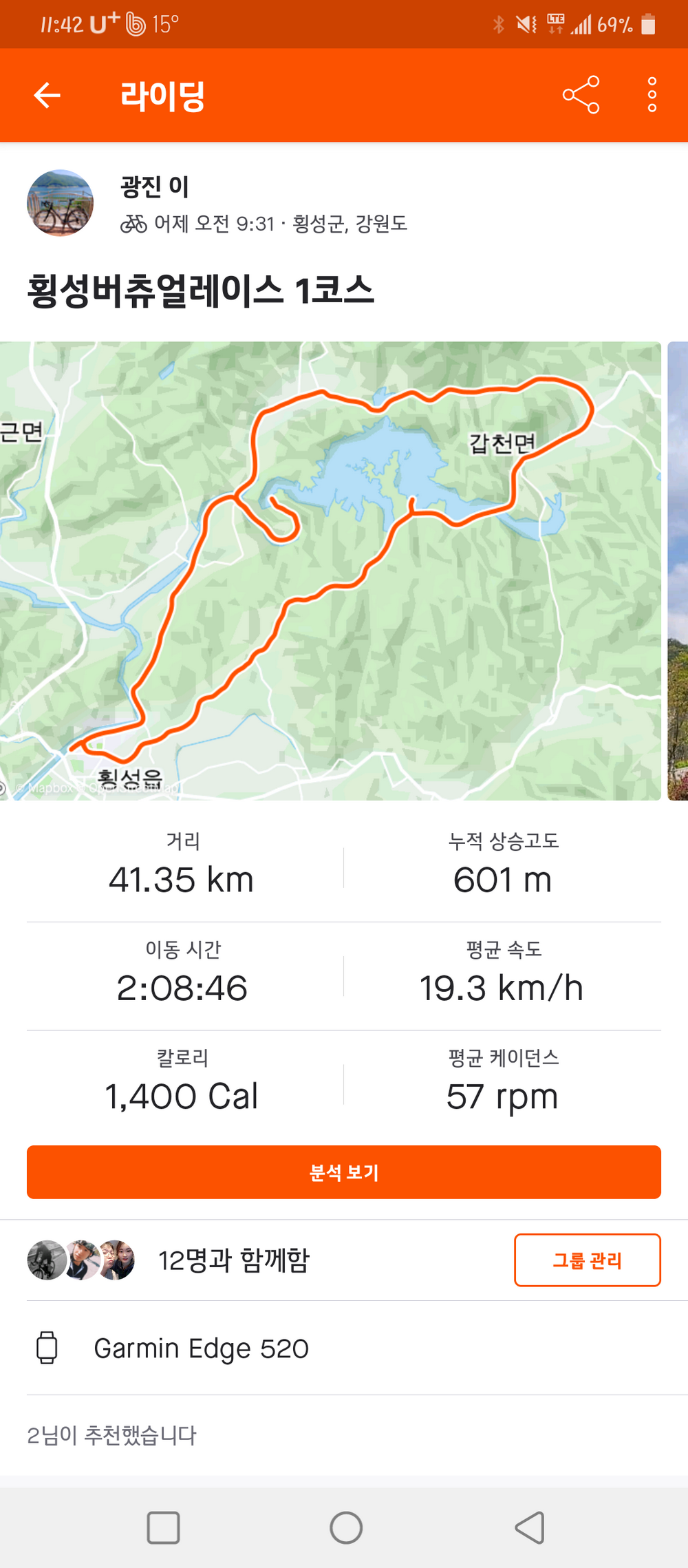See who gave kudos (2님이 추천했습니다)
This screenshot has height=1568, width=688.
tap(111, 1435)
